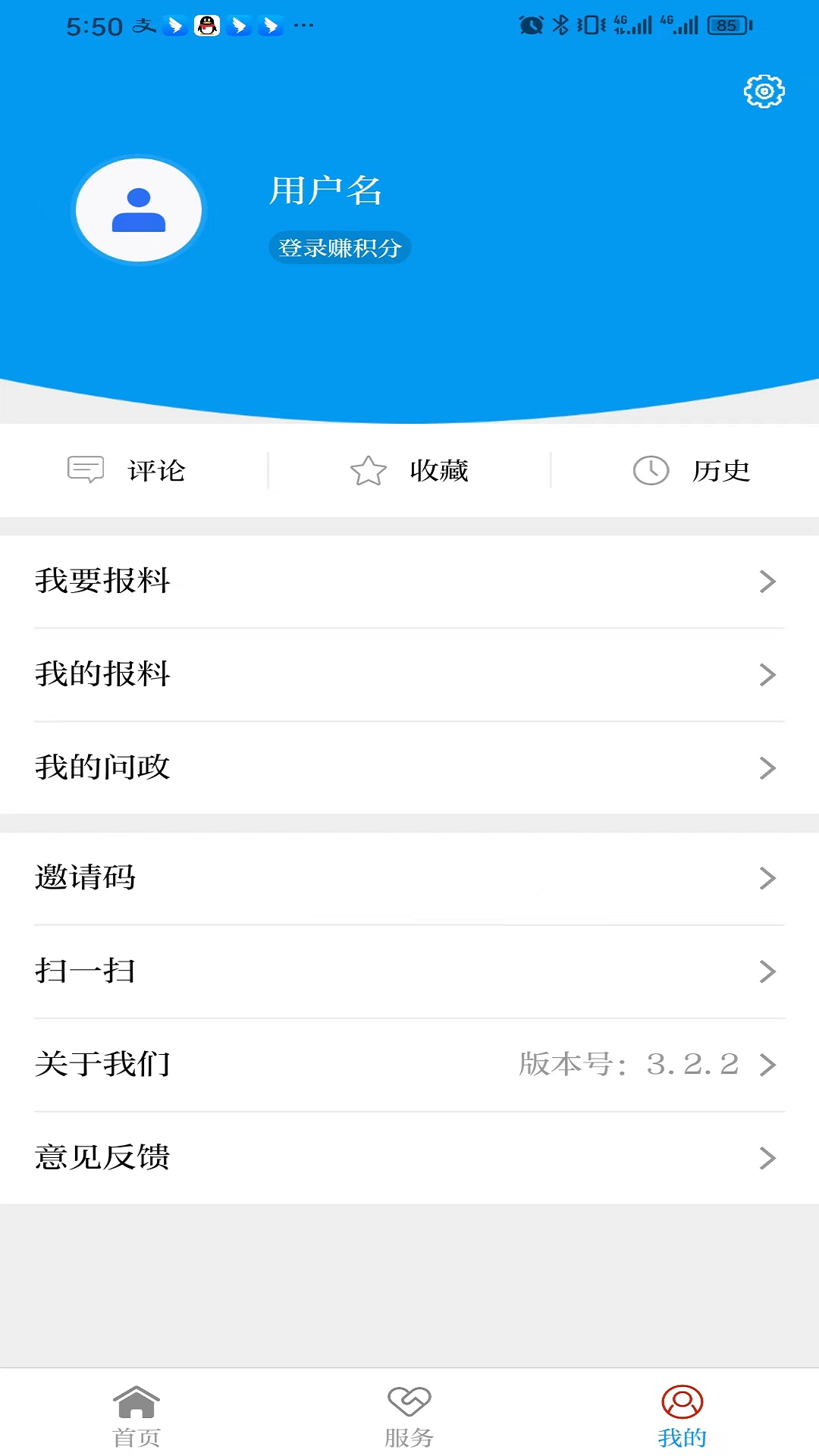
Task: Expand the 我要报料 row chevron
Action: (x=768, y=582)
